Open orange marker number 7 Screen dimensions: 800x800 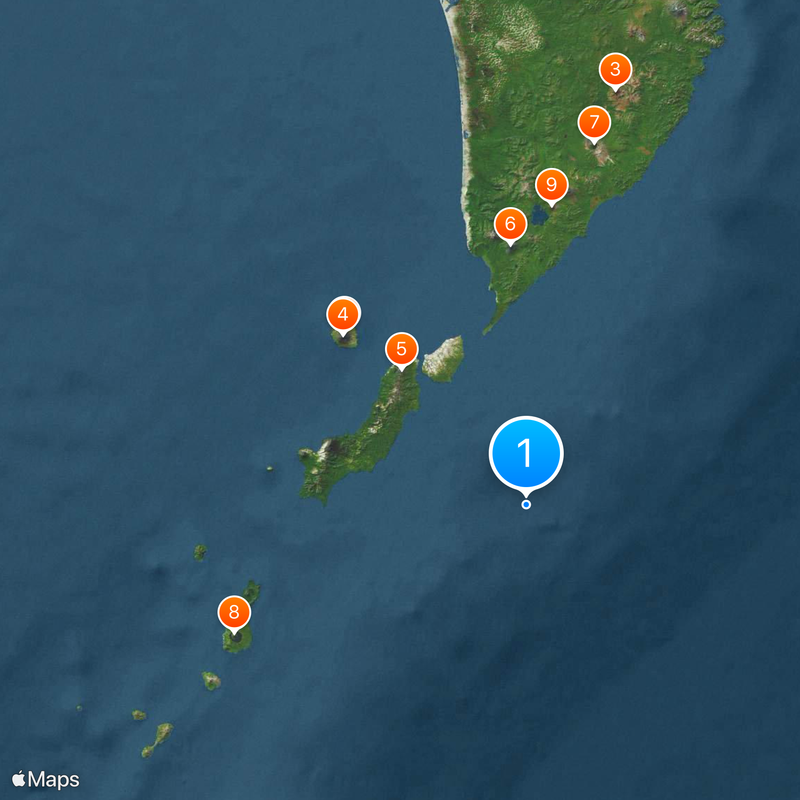pyautogui.click(x=594, y=124)
